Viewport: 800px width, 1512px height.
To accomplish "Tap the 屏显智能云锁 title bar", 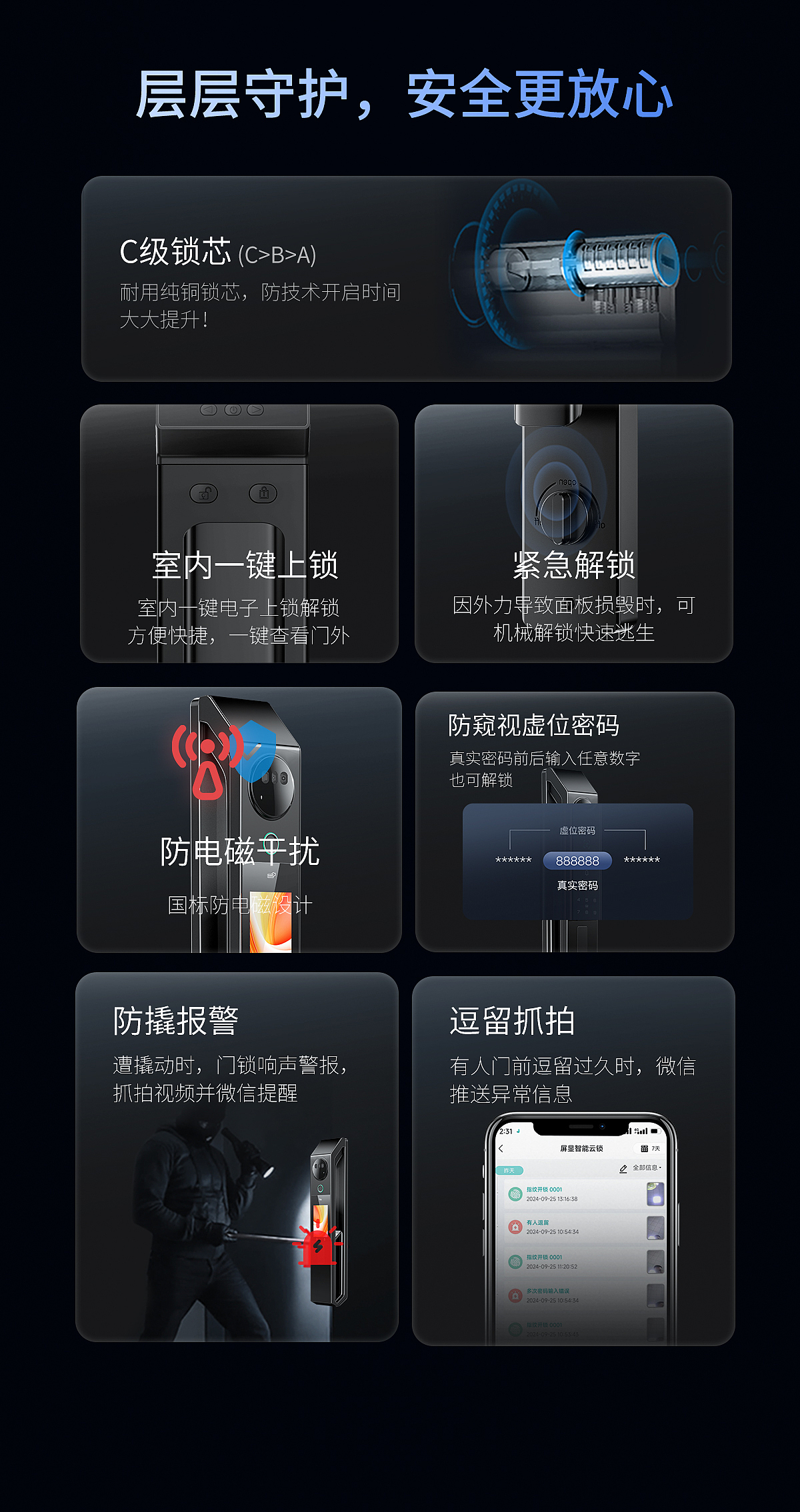I will pyautogui.click(x=582, y=1148).
